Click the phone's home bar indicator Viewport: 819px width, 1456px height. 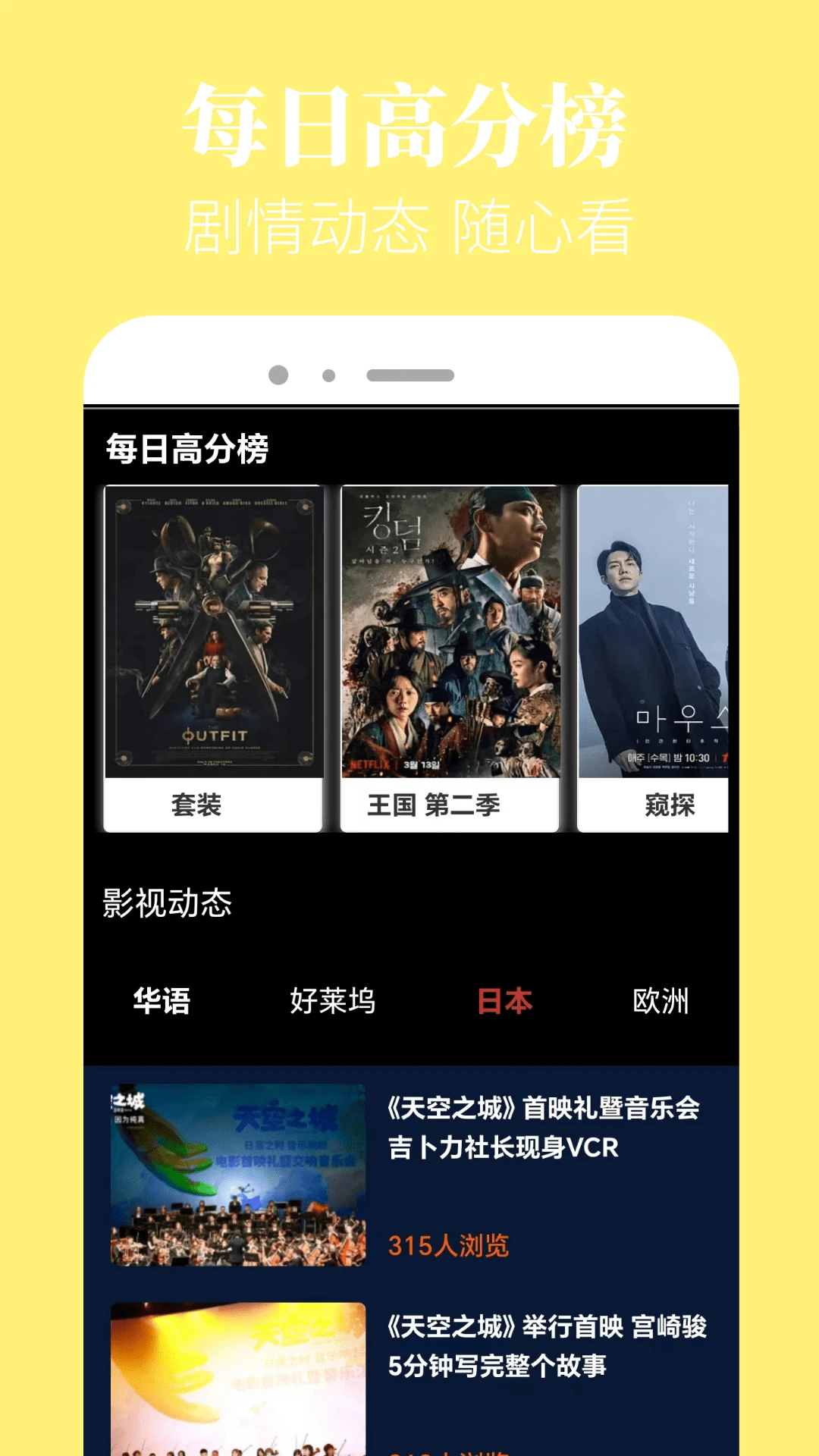coord(409,374)
